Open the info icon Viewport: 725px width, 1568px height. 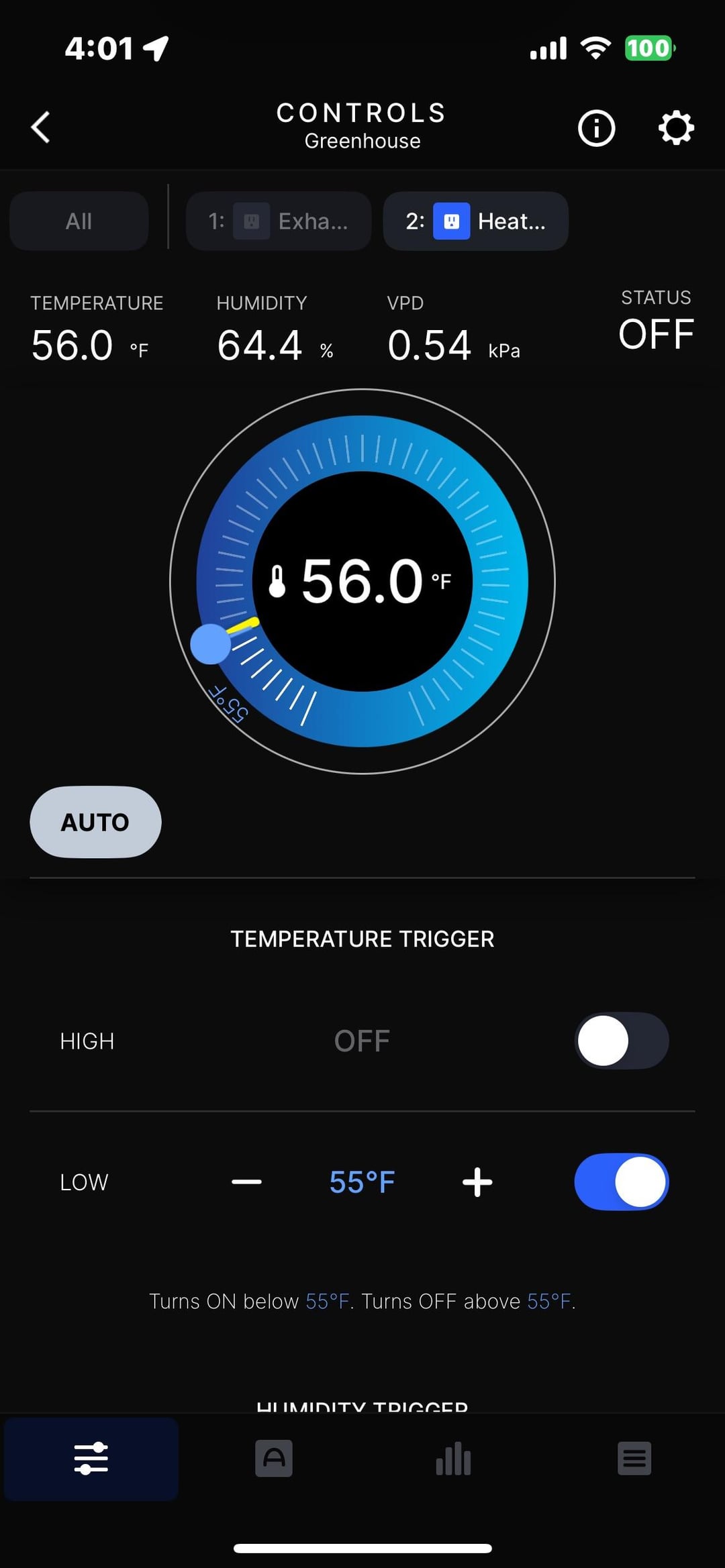click(596, 127)
